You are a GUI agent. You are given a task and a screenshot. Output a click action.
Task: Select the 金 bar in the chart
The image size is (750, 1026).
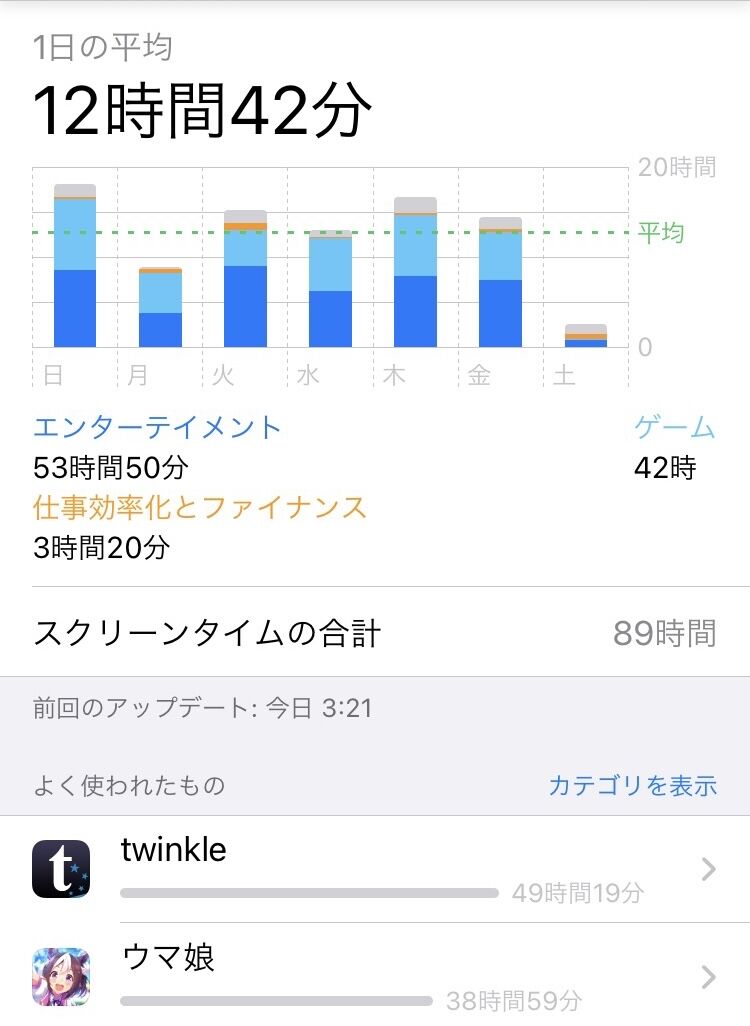[501, 282]
